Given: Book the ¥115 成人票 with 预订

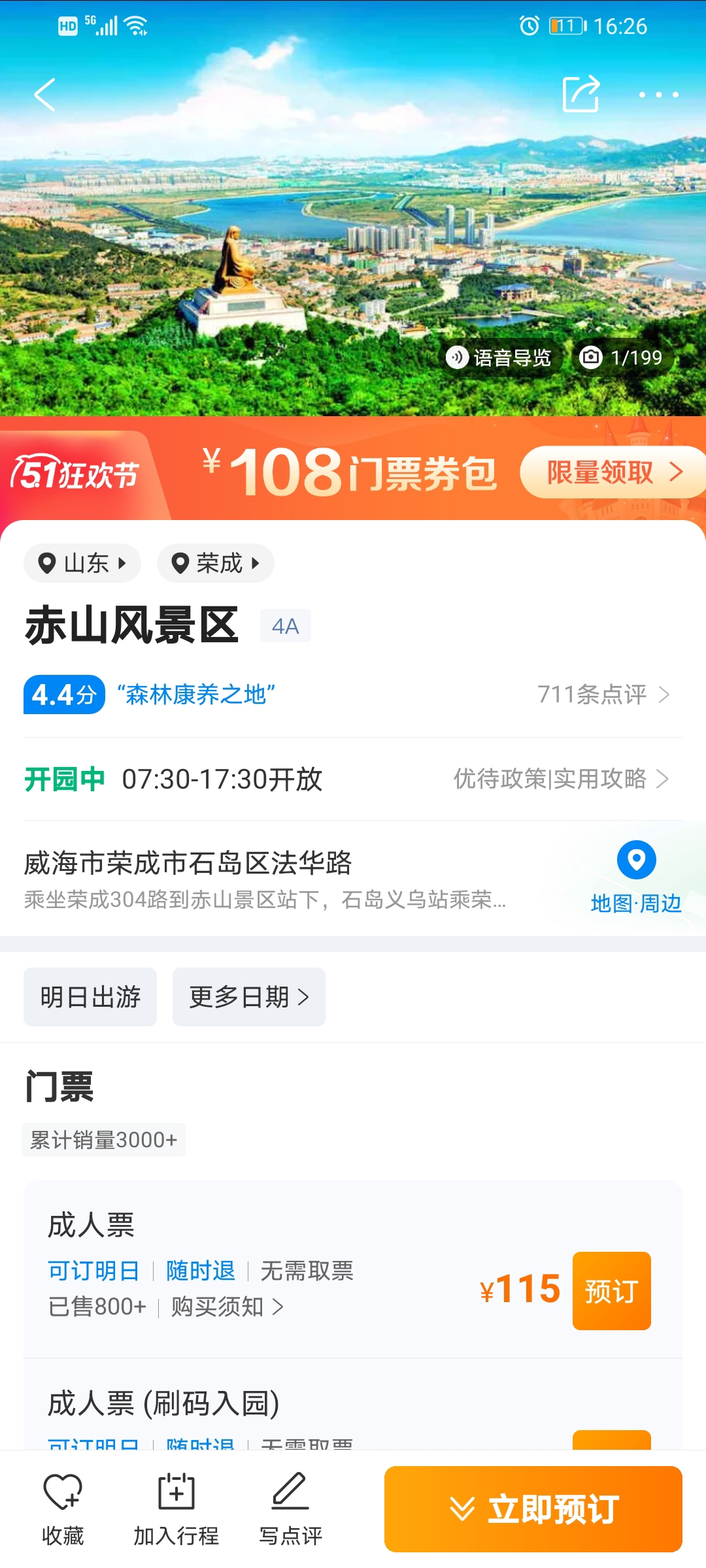Looking at the screenshot, I should coord(611,1291).
